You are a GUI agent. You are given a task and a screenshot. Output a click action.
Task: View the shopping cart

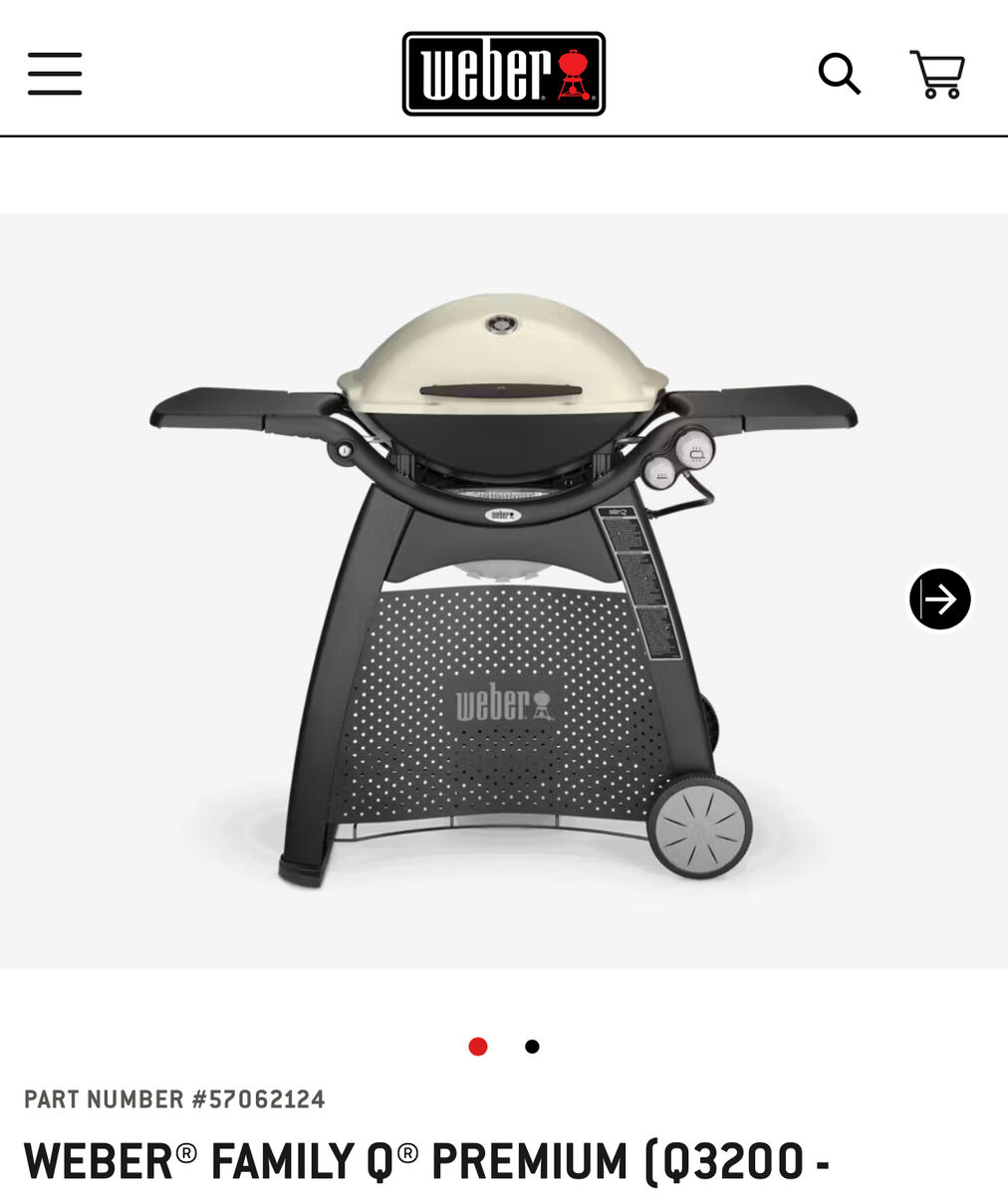[x=937, y=75]
